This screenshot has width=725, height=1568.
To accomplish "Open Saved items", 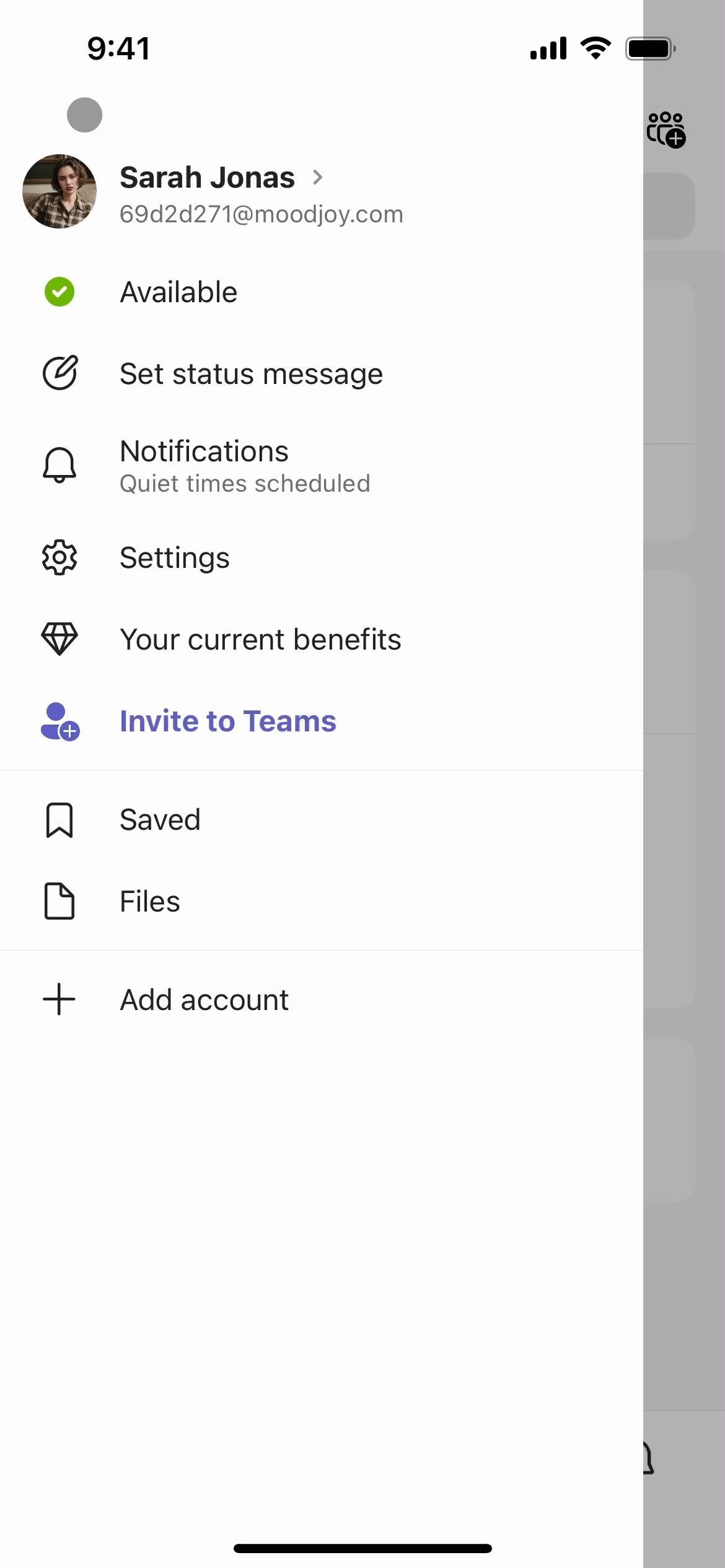I will [160, 820].
